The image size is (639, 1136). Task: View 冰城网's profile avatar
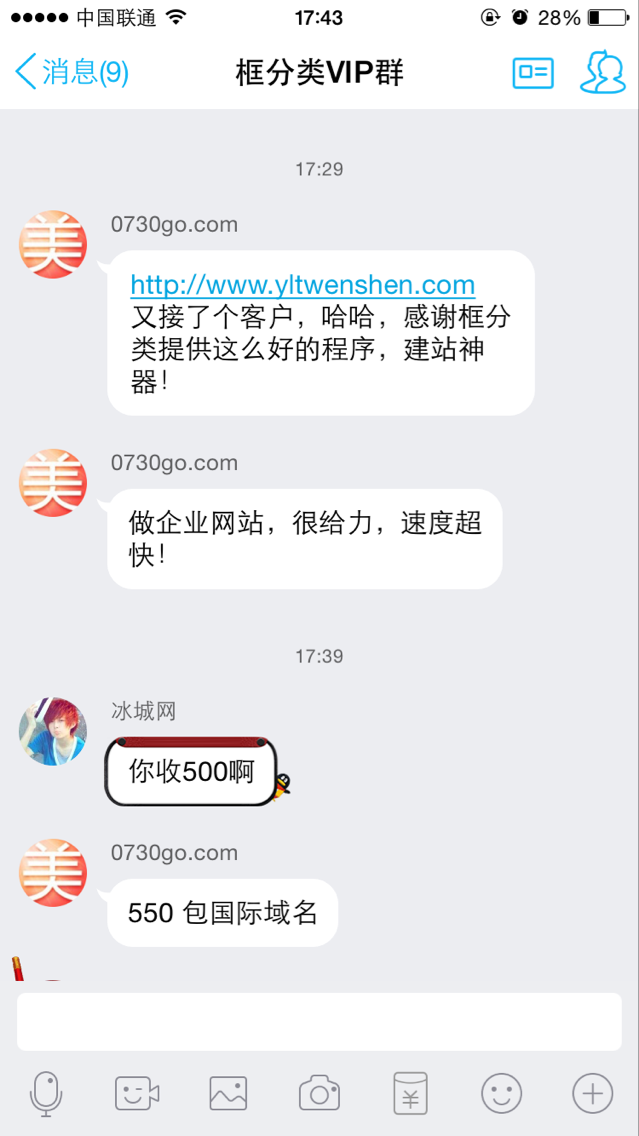tap(53, 731)
